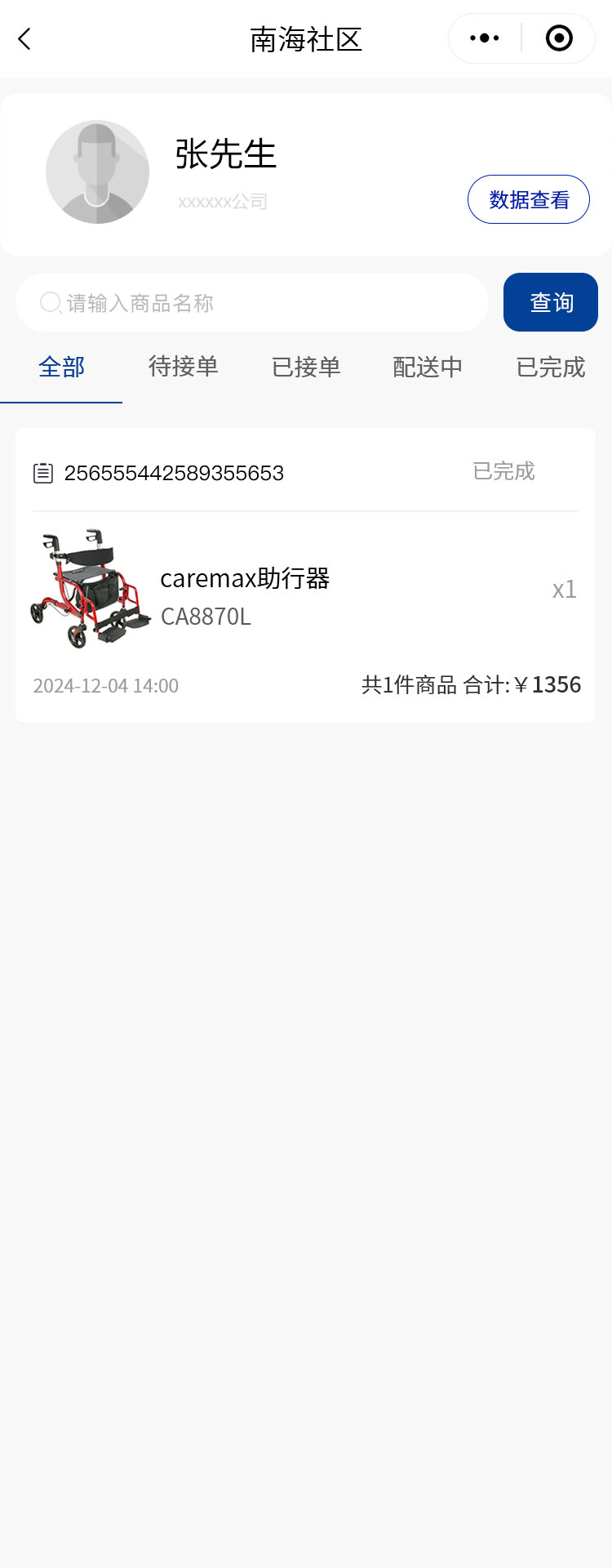Image resolution: width=612 pixels, height=1568 pixels.
Task: Show orders under 配送中 tab
Action: coord(428,367)
